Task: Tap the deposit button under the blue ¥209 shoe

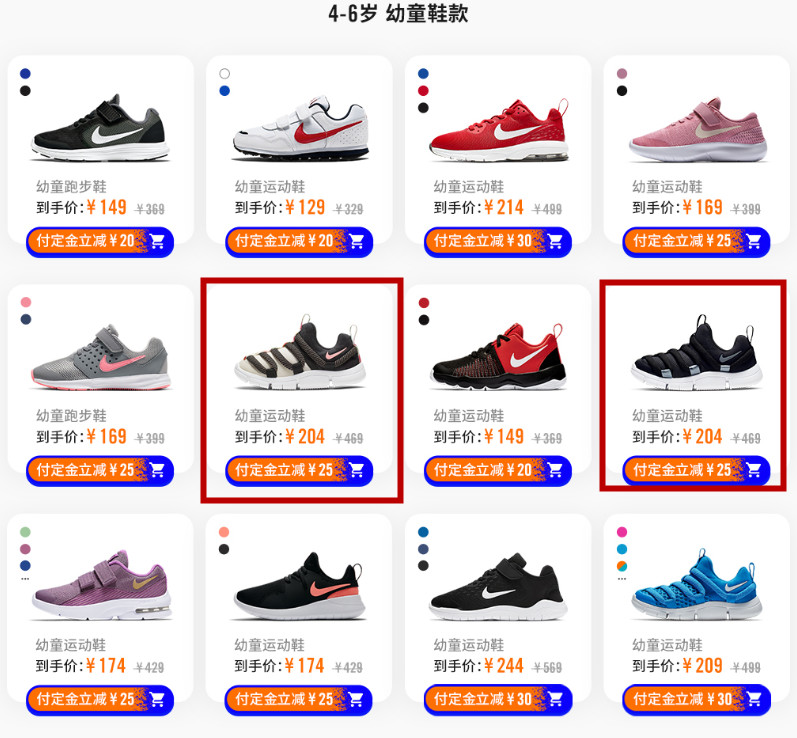Action: 696,700
